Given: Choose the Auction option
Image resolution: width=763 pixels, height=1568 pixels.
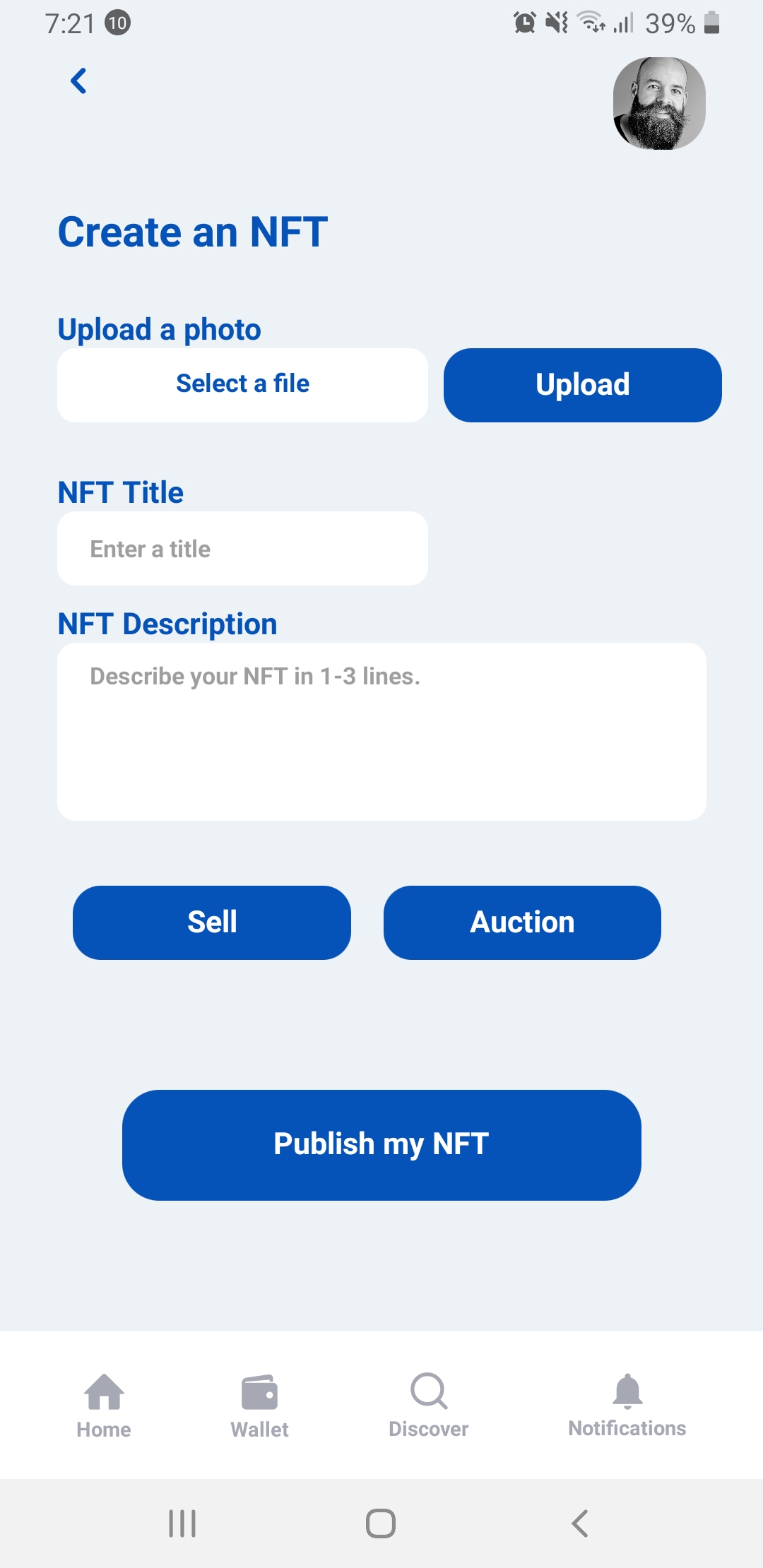Looking at the screenshot, I should pos(522,922).
